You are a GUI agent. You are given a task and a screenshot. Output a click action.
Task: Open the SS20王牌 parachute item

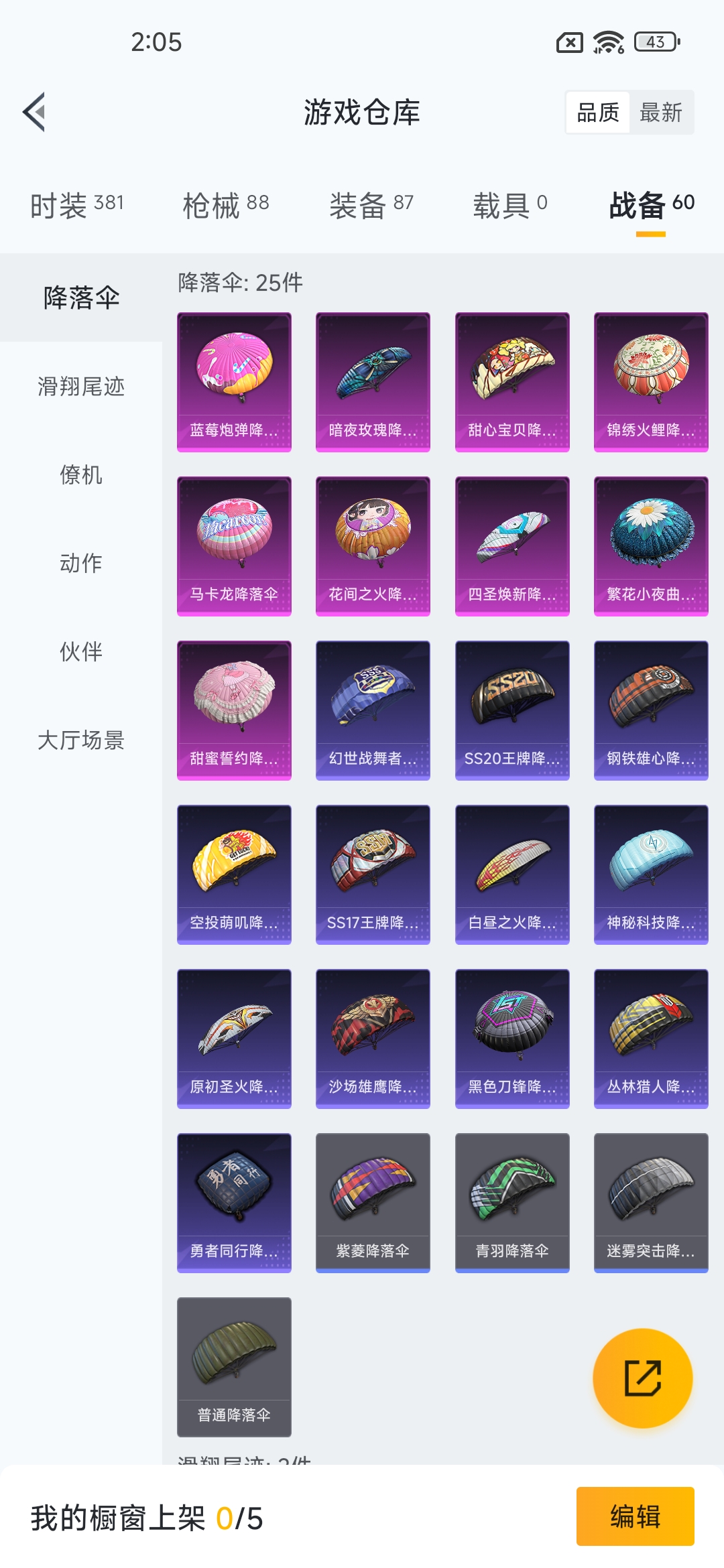pyautogui.click(x=512, y=710)
